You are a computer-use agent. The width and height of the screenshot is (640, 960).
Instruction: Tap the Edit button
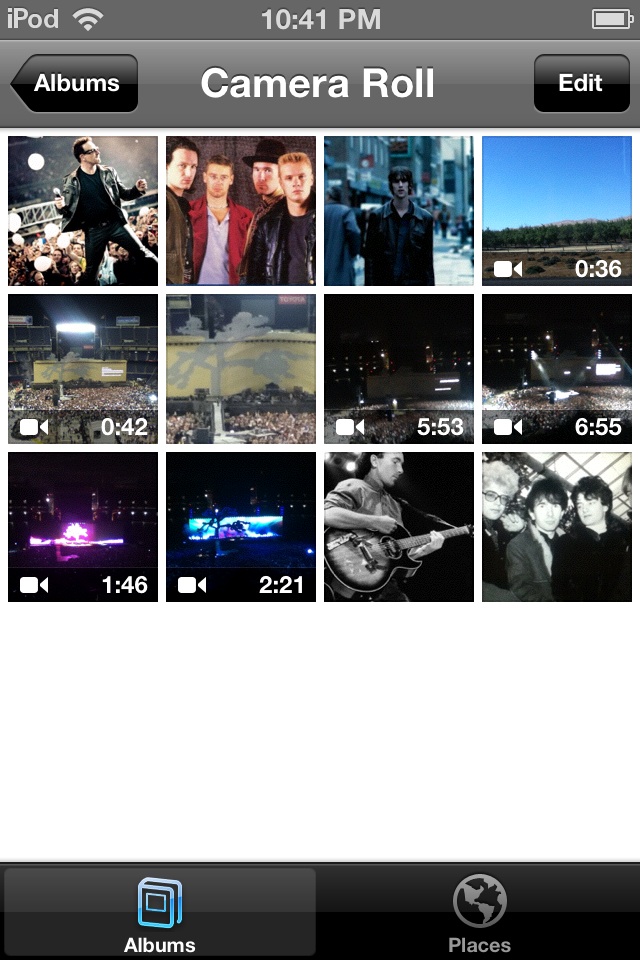580,83
